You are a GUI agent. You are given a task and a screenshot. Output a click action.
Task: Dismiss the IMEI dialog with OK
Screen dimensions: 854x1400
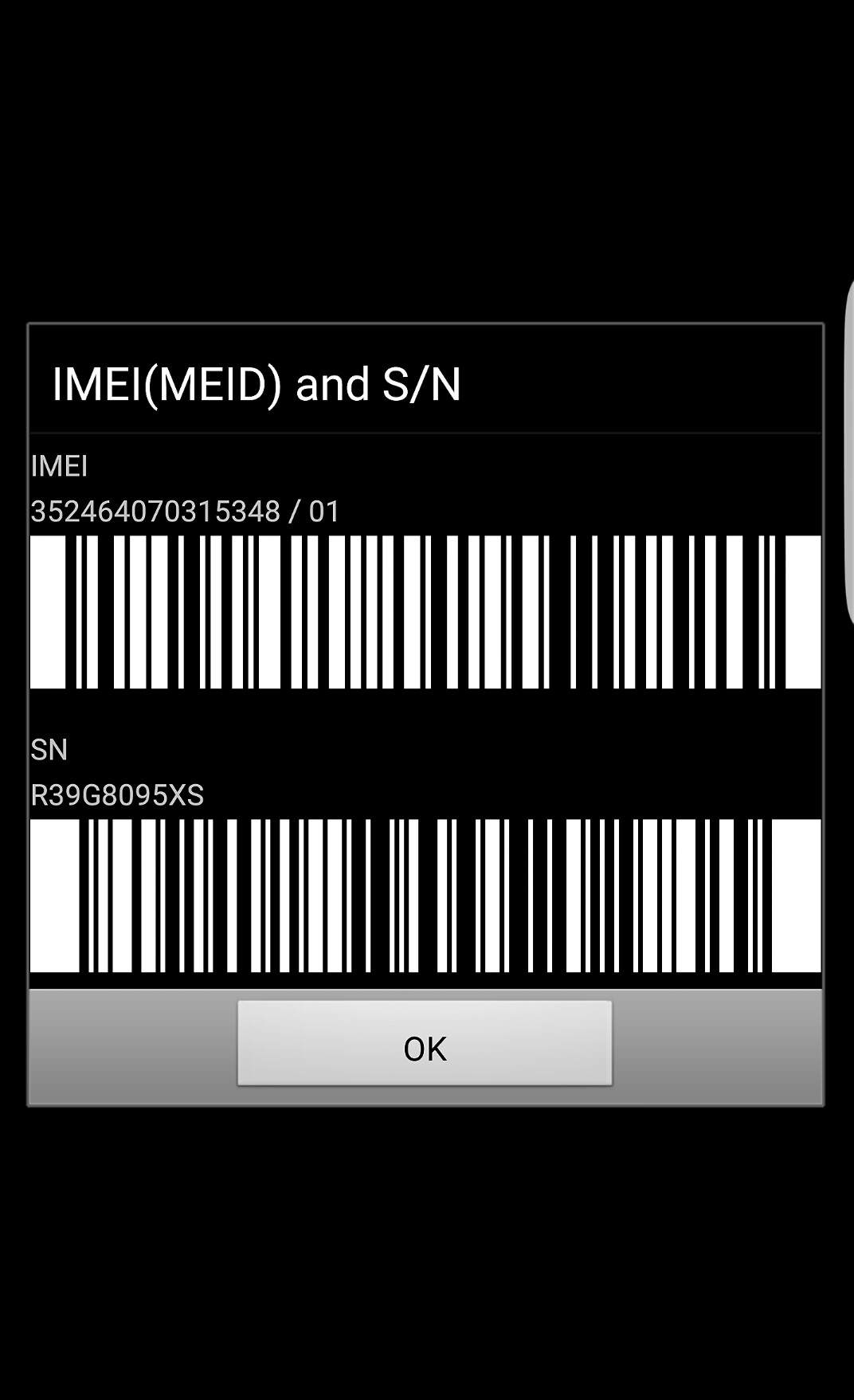click(425, 1043)
